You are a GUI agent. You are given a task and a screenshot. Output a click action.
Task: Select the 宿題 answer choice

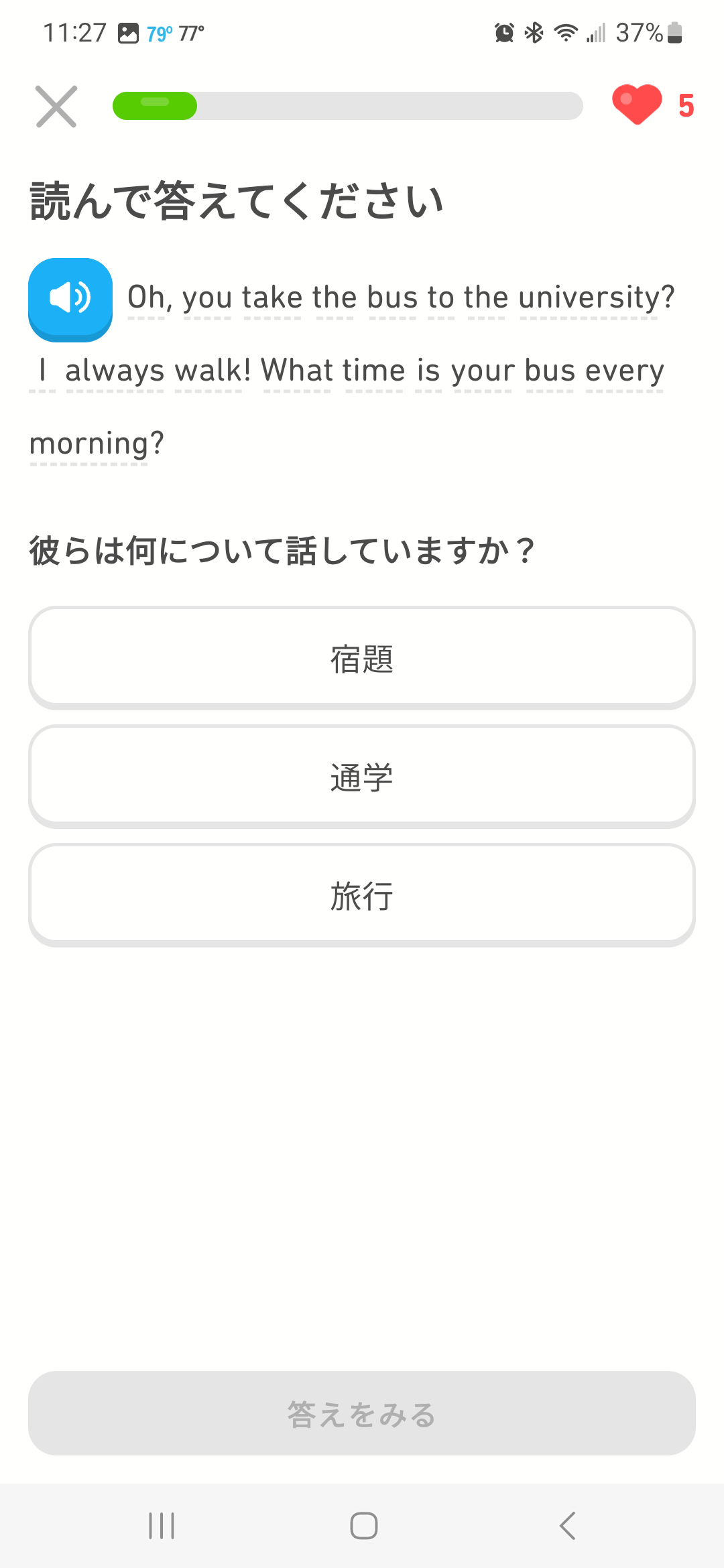pyautogui.click(x=362, y=657)
